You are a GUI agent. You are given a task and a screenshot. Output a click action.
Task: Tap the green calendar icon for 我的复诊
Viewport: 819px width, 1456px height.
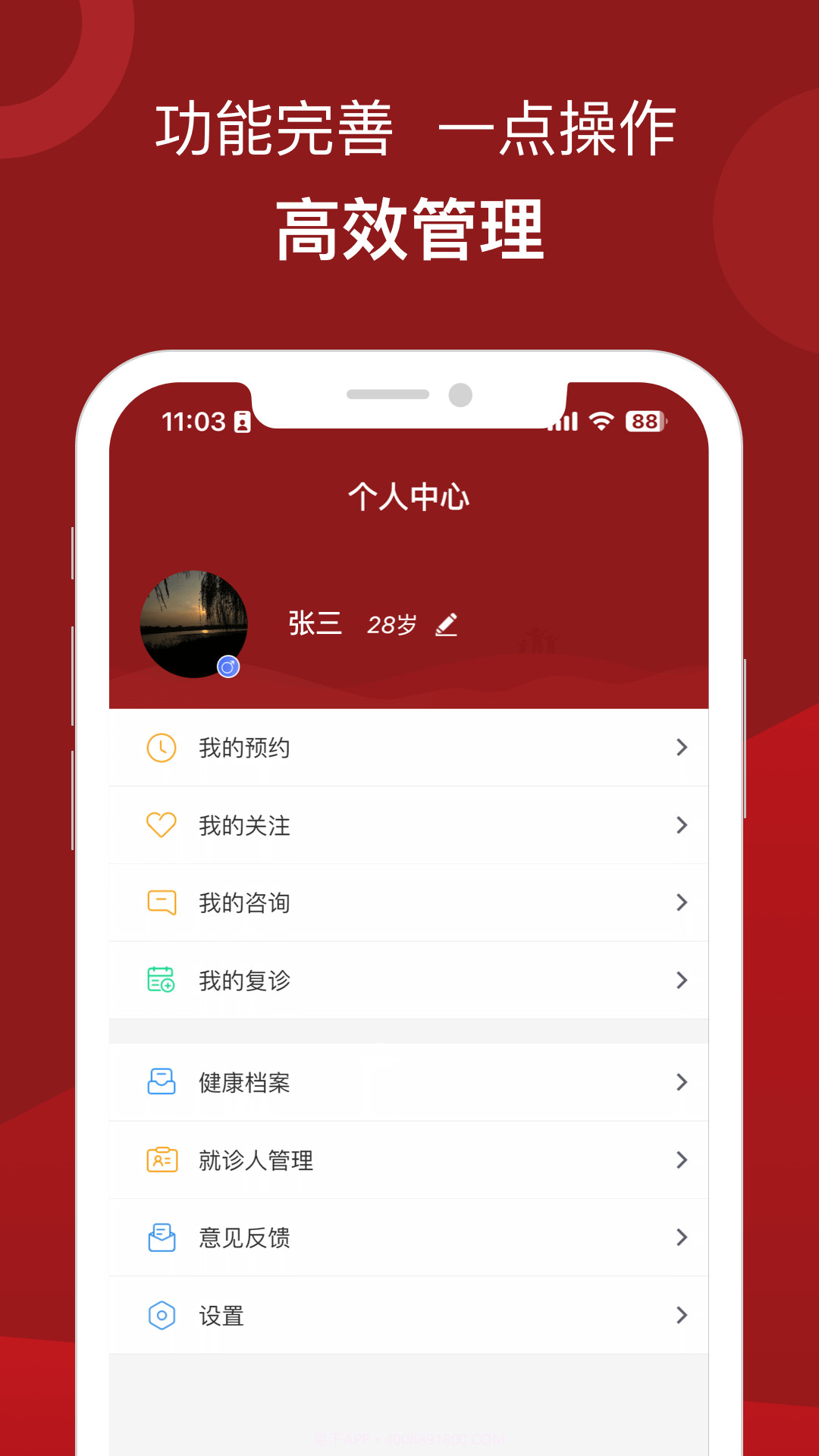pyautogui.click(x=161, y=980)
